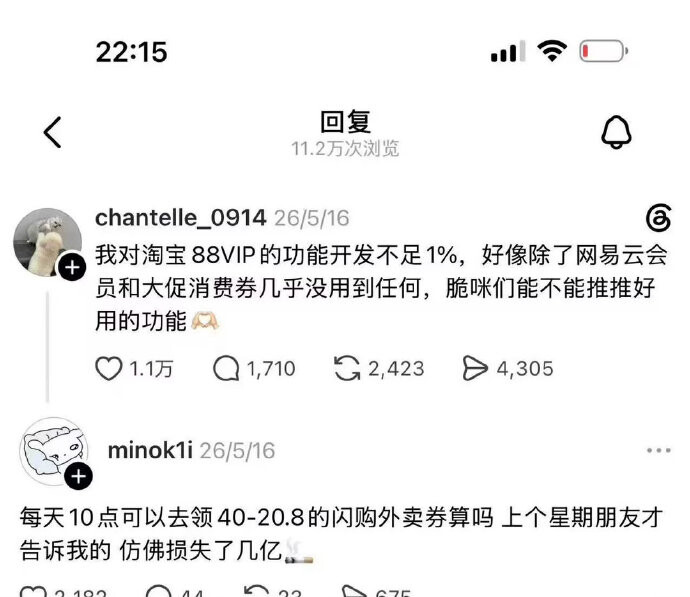Open the overflow menu on minok1i's reply
Viewport: 690px width, 597px height.
click(x=658, y=450)
